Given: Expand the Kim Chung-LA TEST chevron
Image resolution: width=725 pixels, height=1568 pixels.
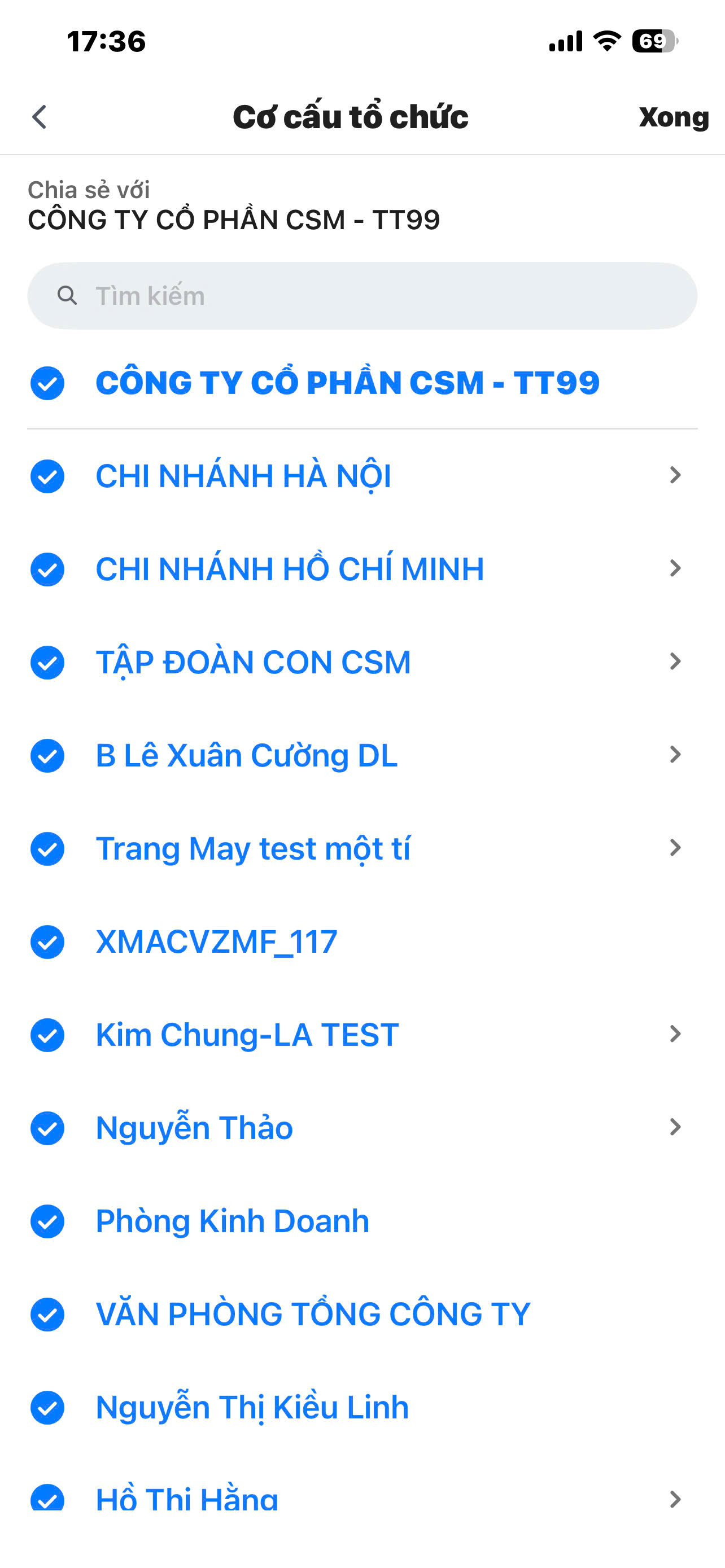Looking at the screenshot, I should point(675,1033).
